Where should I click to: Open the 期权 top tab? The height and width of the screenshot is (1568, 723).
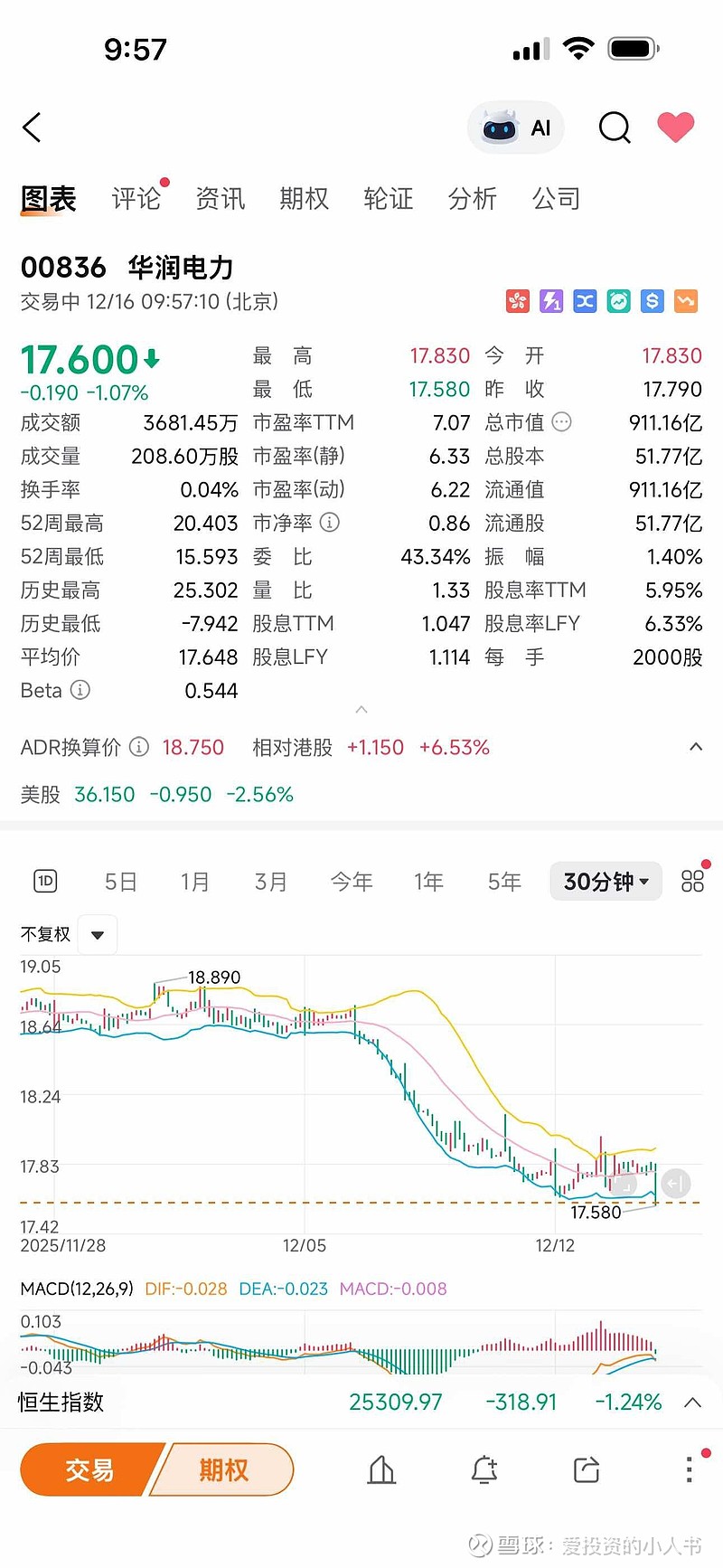[x=304, y=199]
